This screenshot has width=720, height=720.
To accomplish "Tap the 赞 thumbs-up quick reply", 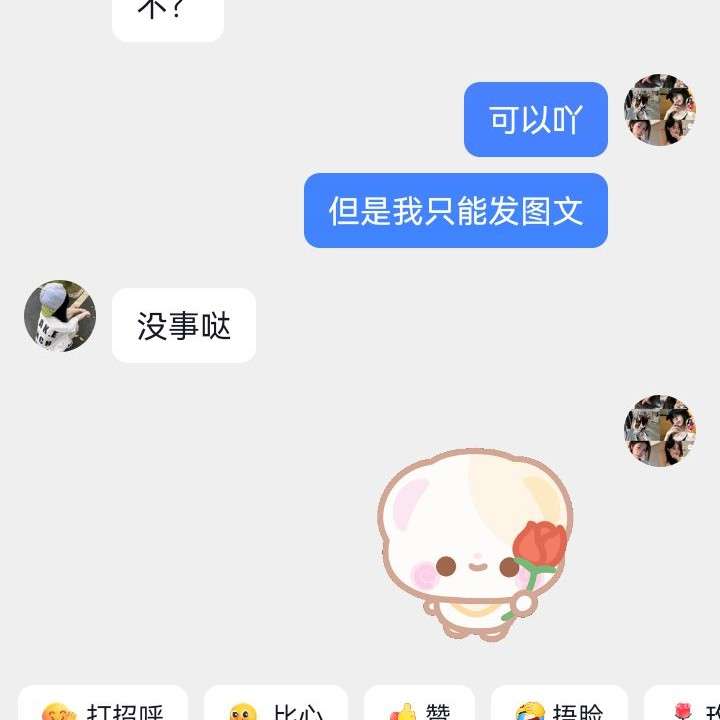I will click(419, 707).
